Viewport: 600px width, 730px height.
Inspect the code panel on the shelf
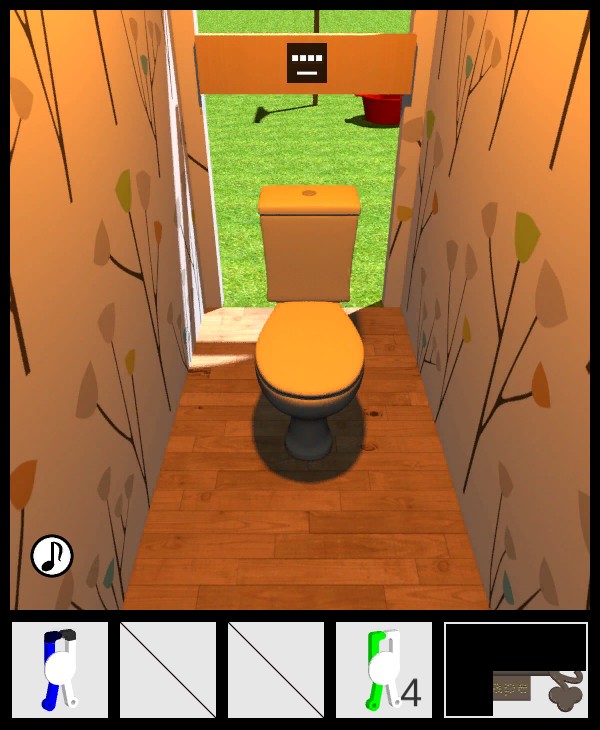pyautogui.click(x=307, y=62)
